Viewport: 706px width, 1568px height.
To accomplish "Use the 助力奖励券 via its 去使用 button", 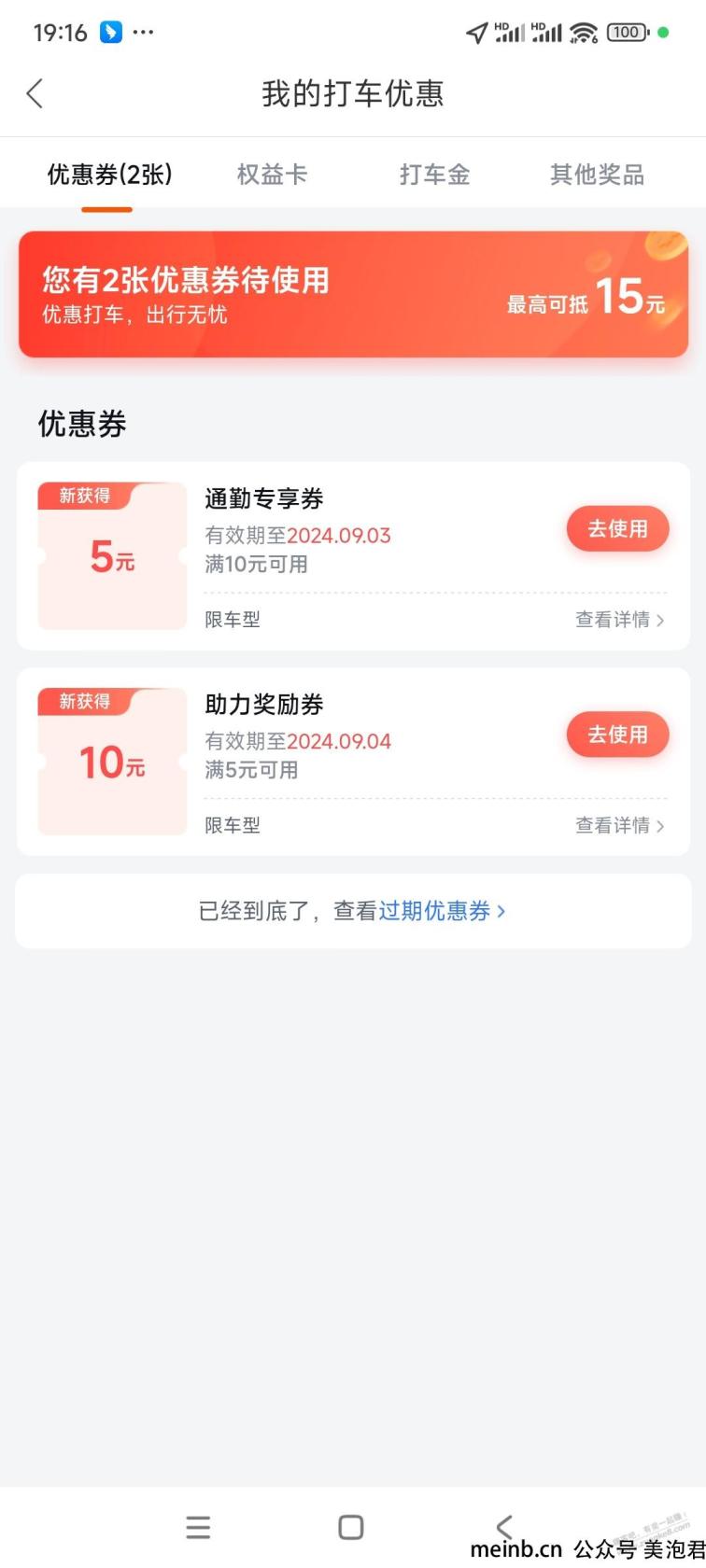I will click(x=617, y=735).
